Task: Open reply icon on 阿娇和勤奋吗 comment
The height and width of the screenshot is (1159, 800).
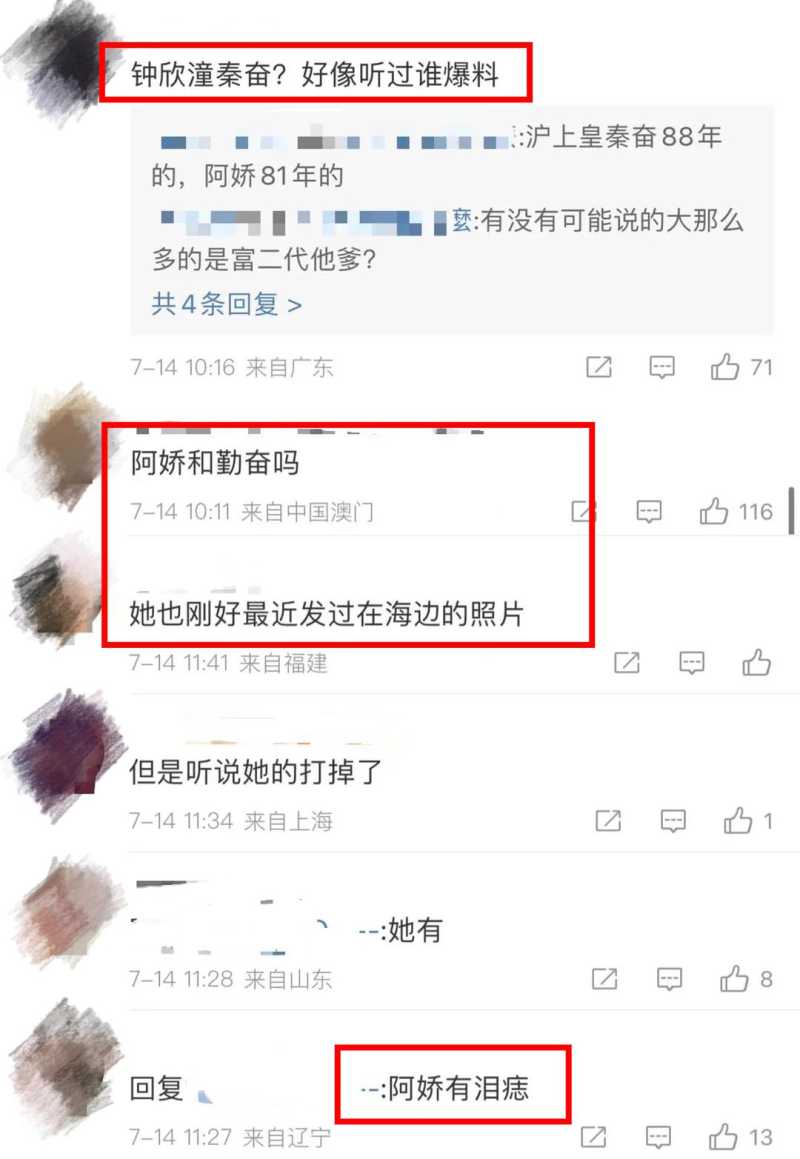Action: tap(650, 512)
